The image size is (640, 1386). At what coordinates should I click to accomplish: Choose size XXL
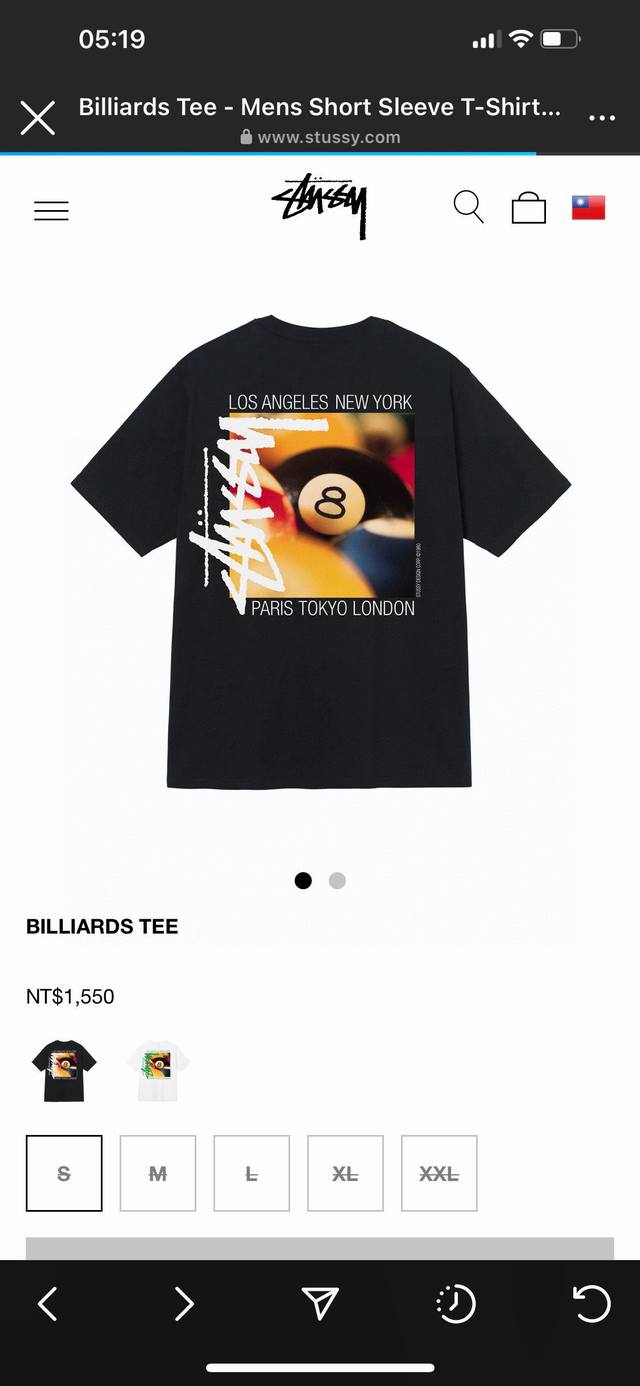[439, 1173]
